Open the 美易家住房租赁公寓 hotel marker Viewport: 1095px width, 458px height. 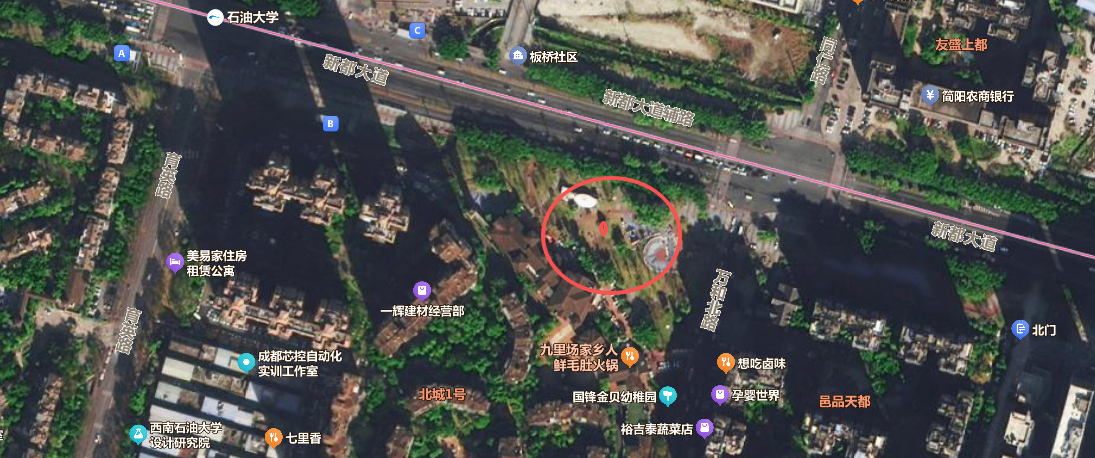[x=175, y=262]
